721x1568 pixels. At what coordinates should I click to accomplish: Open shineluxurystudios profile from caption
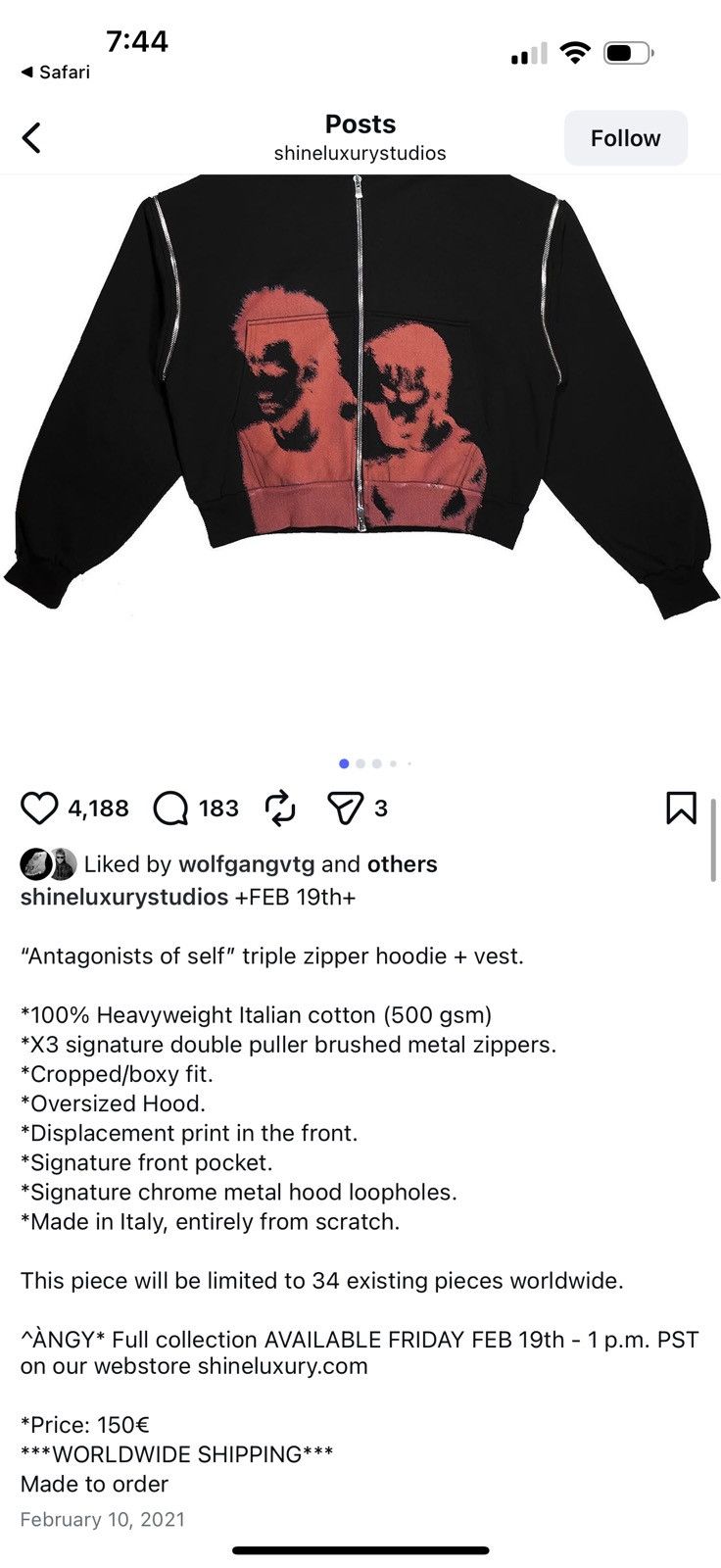[x=124, y=898]
